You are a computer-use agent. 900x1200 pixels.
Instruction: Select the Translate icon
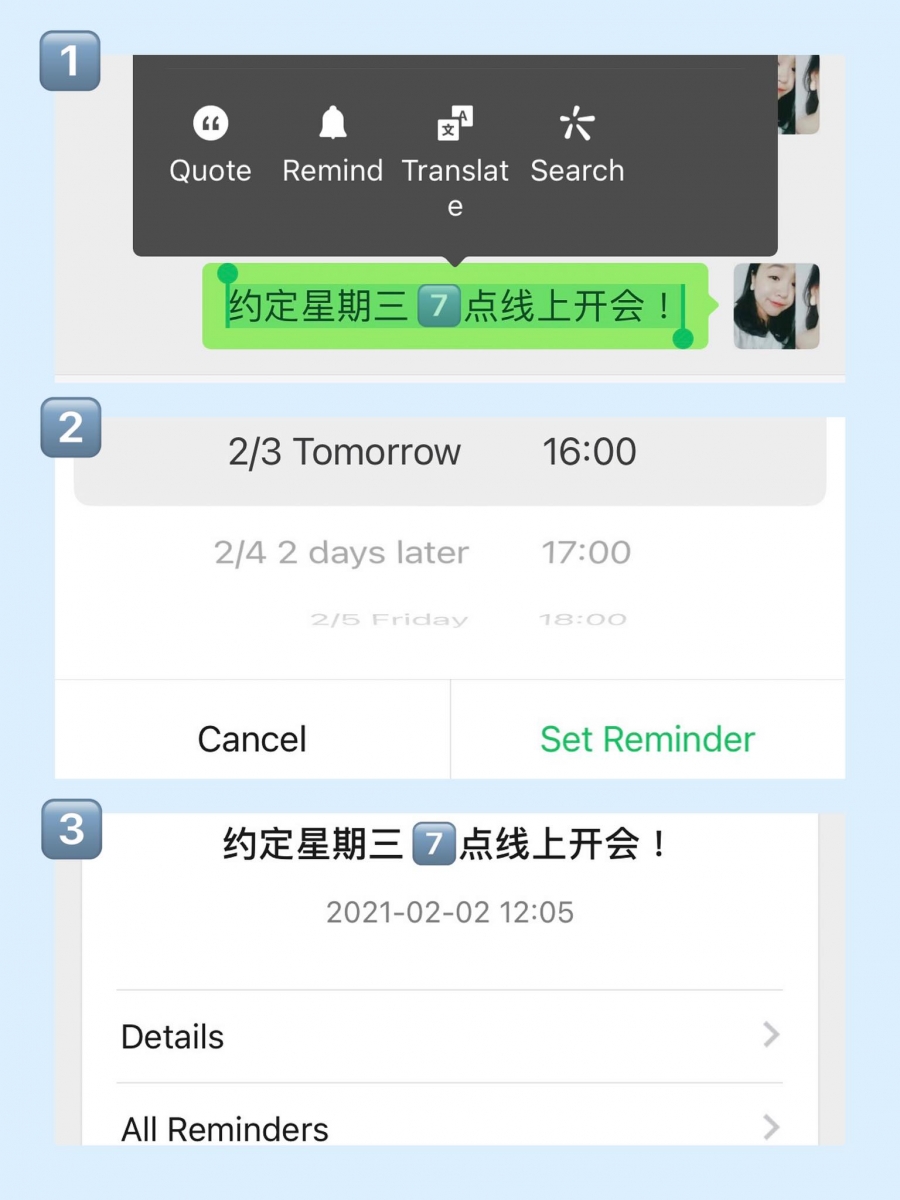[x=455, y=122]
